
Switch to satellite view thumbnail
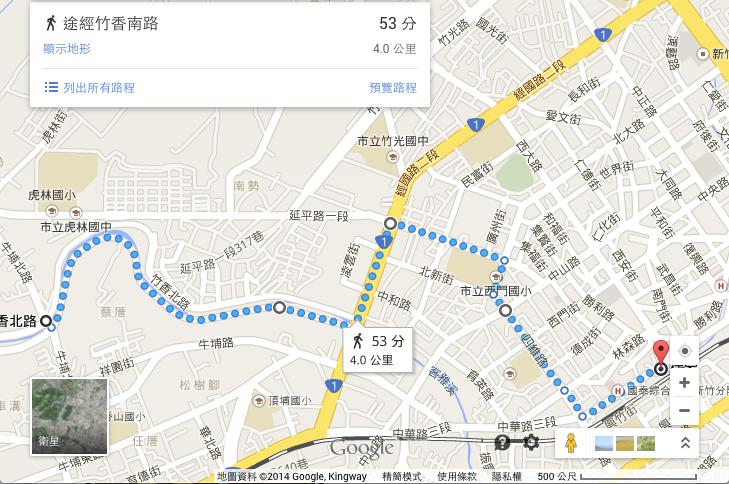click(x=69, y=416)
